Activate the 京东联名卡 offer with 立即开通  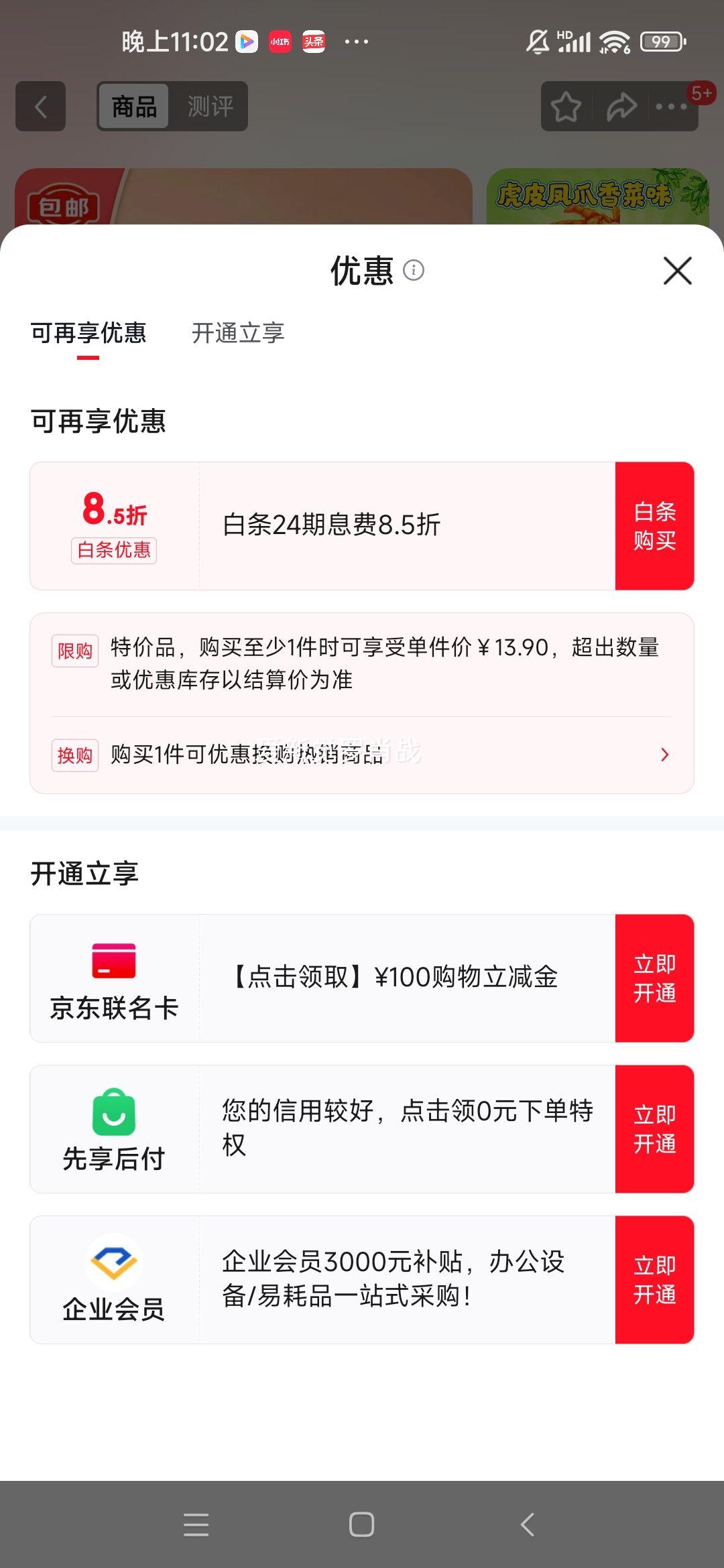coord(654,978)
